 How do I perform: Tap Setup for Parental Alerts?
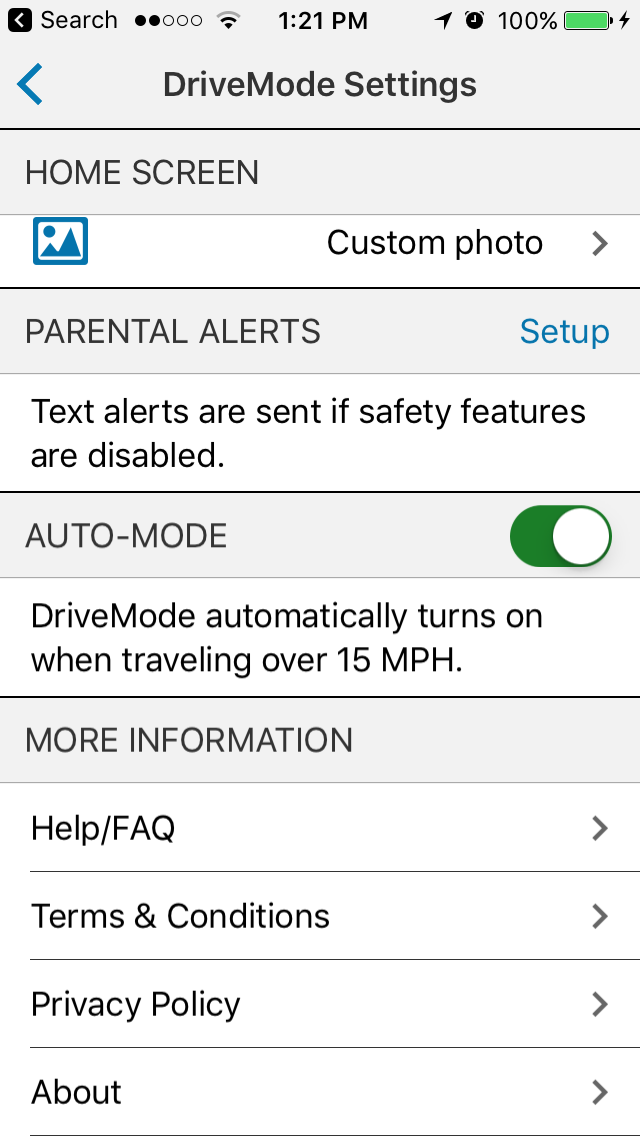pyautogui.click(x=565, y=332)
